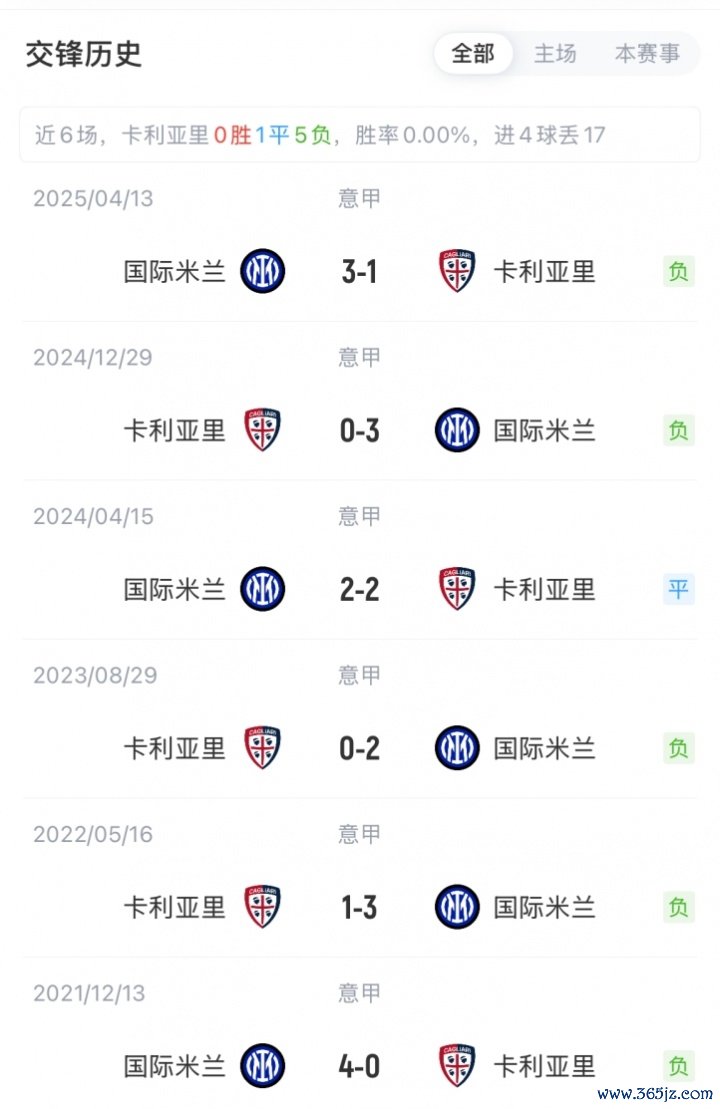Viewport: 720px width, 1109px height.
Task: View the 2024/04/15 2-2 draw match
Action: click(x=359, y=589)
